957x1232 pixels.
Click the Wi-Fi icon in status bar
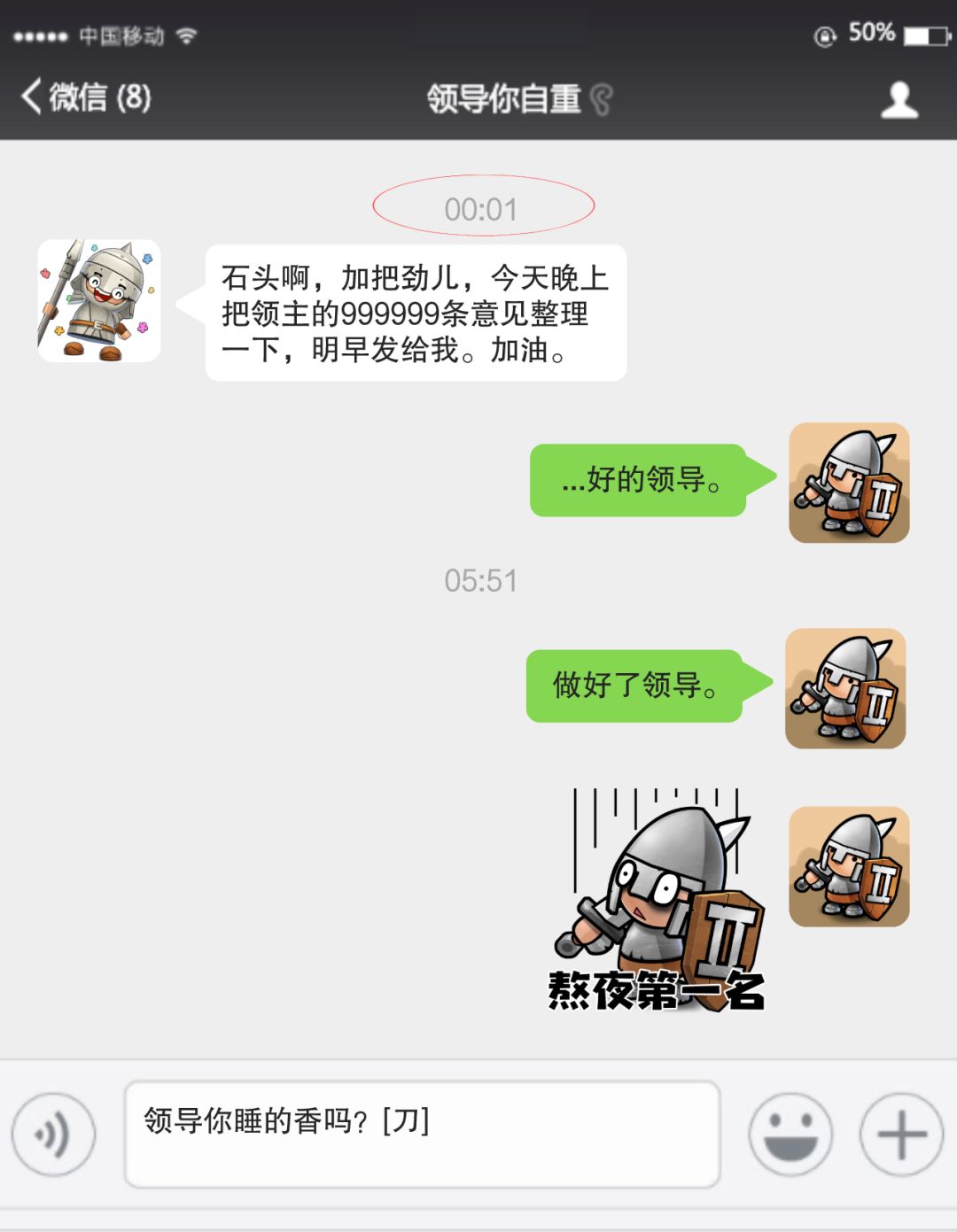tap(187, 35)
